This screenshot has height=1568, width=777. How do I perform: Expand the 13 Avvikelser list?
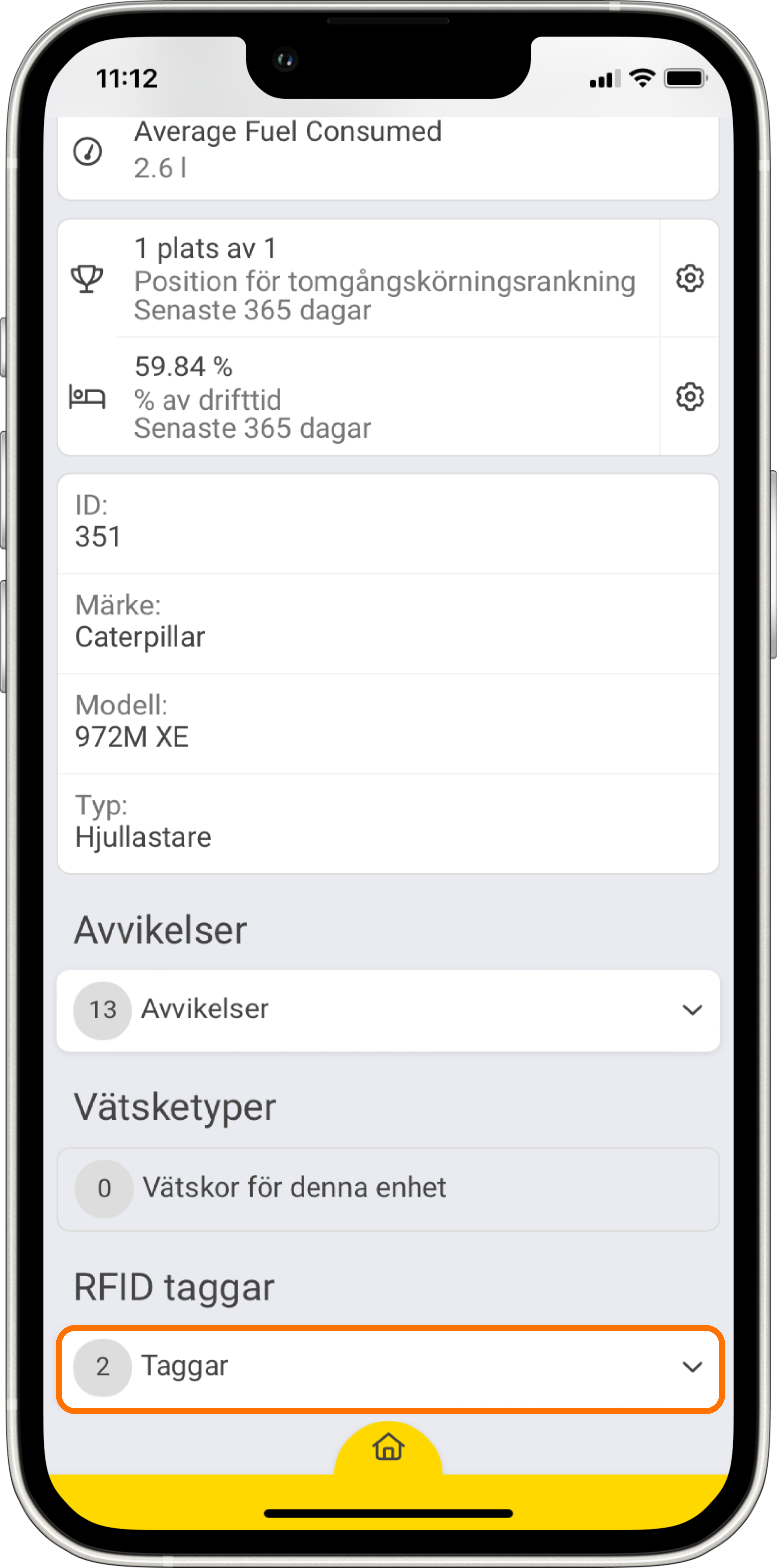tap(691, 1010)
